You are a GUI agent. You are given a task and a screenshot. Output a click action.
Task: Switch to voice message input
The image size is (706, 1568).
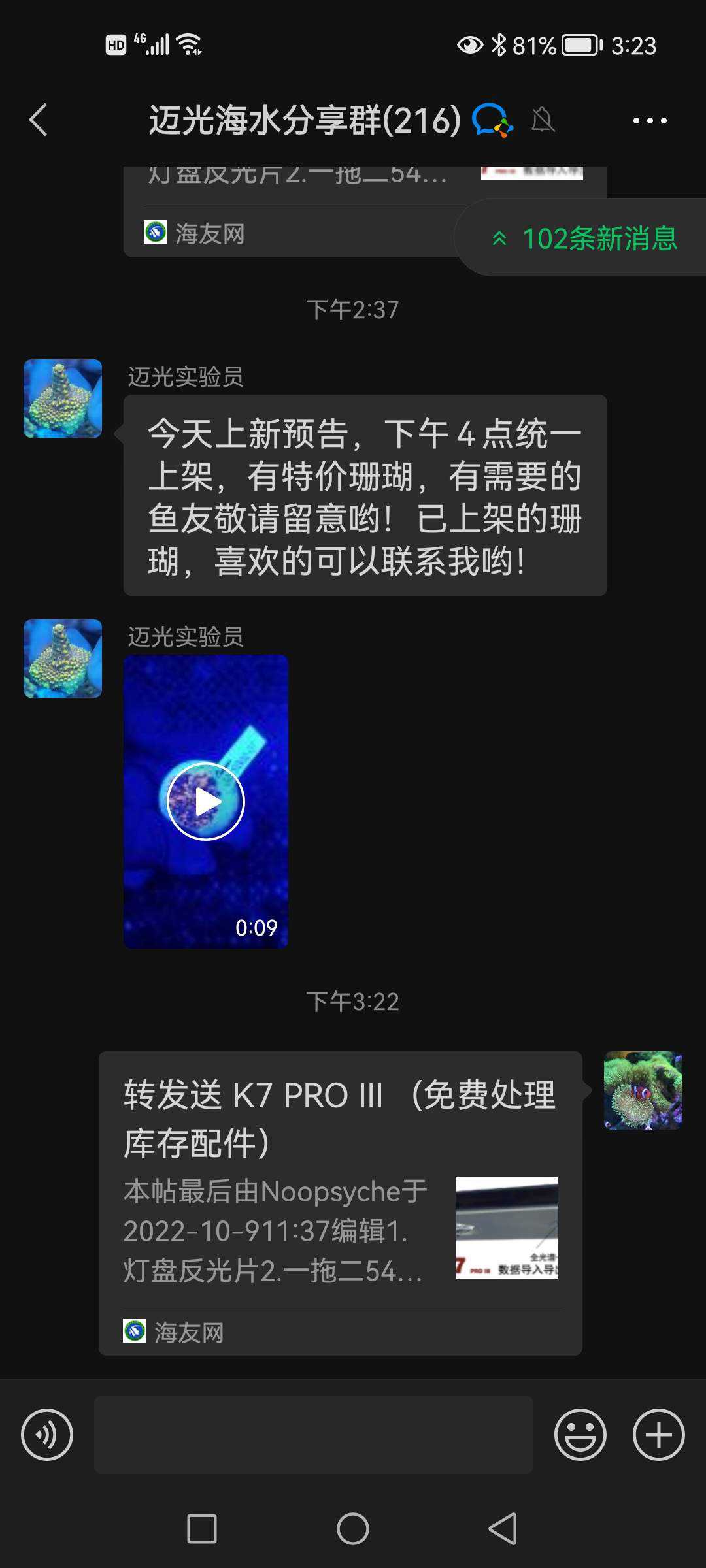pyautogui.click(x=47, y=1435)
